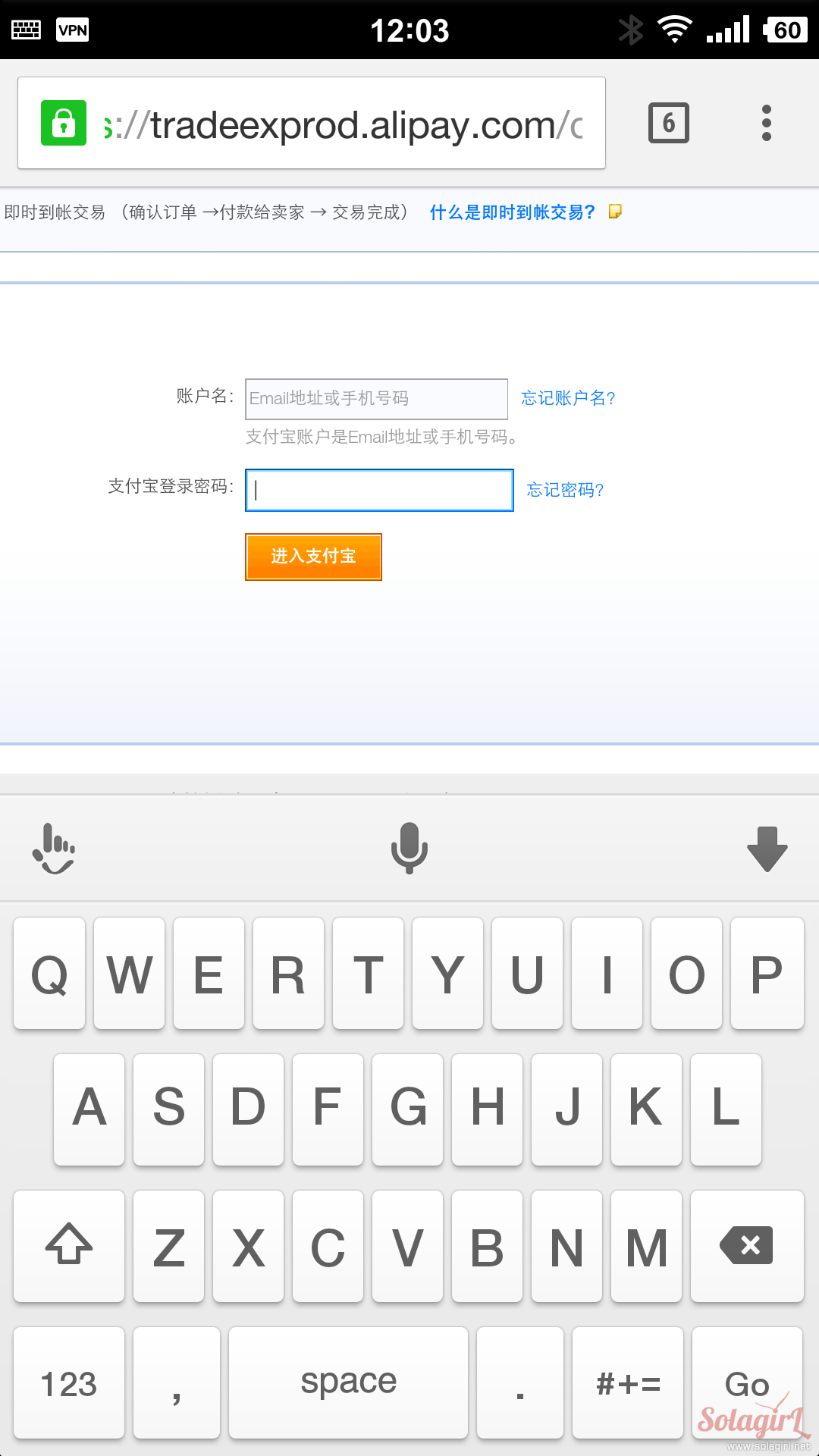819x1456 pixels.
Task: Open the #+= symbols keyboard
Action: click(628, 1382)
